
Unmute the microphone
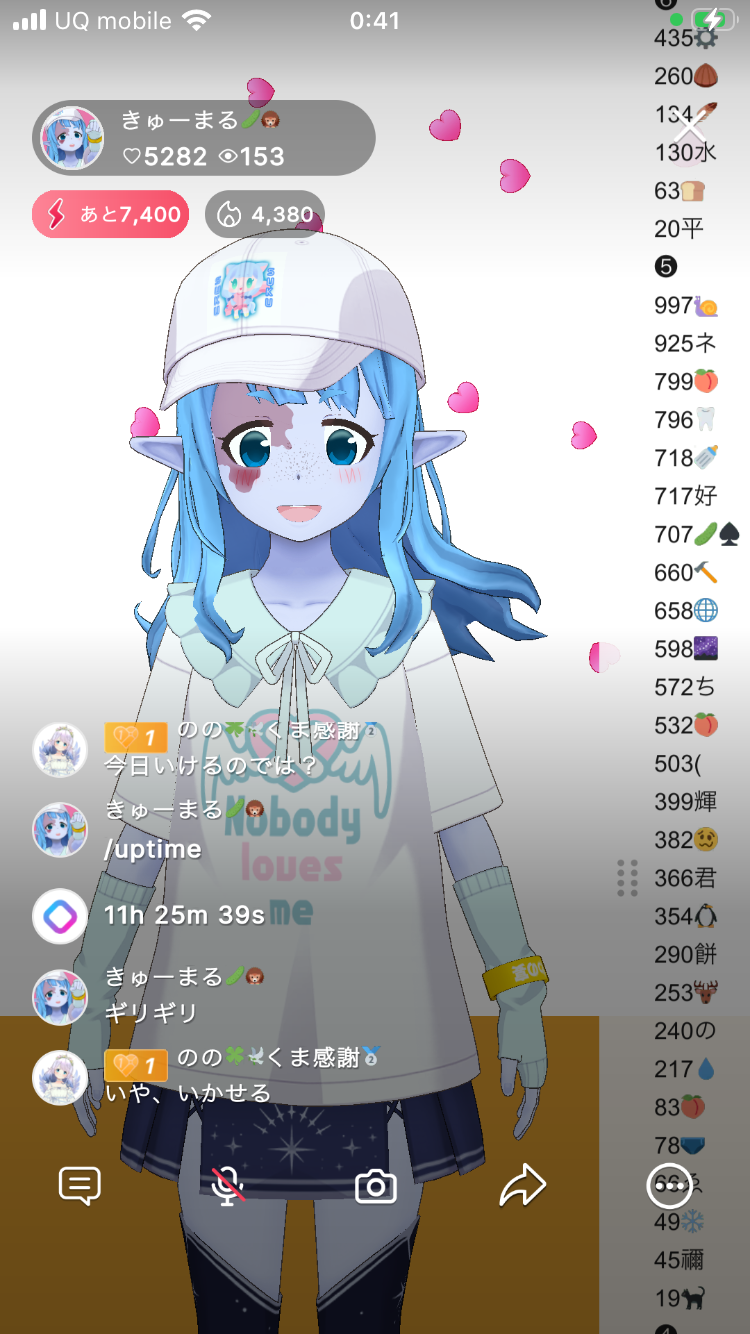pos(228,1186)
